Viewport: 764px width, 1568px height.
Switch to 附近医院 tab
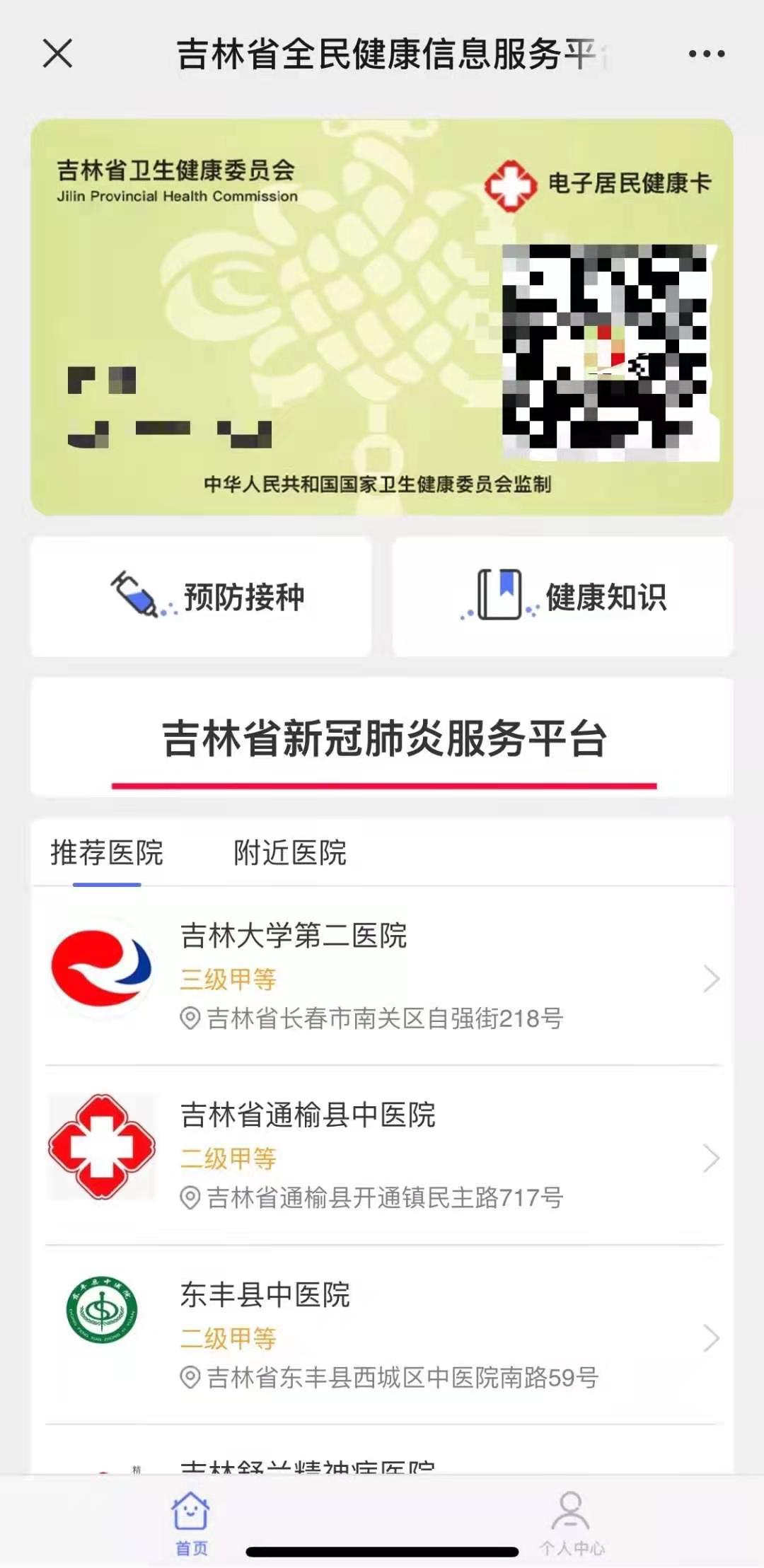[290, 853]
